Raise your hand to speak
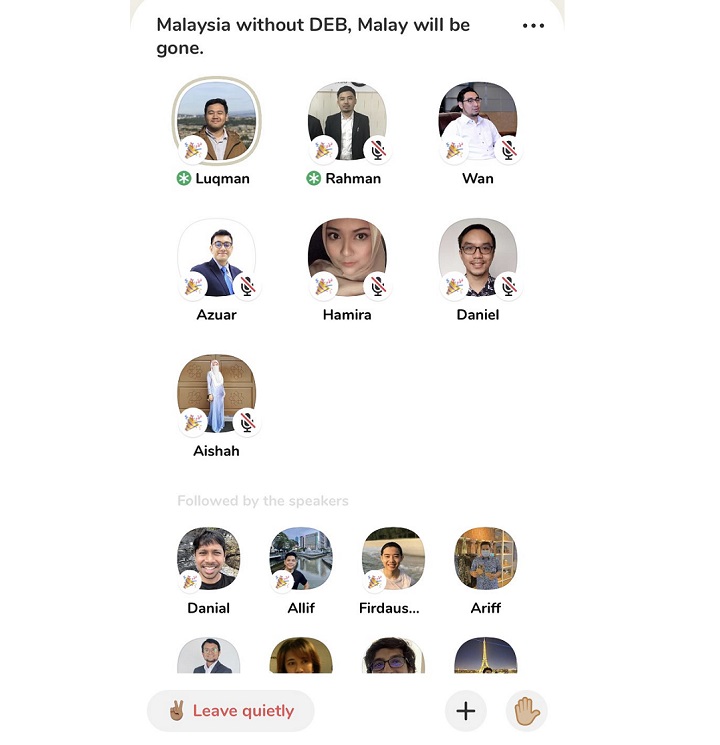Viewport: 720px width, 745px height. click(x=526, y=711)
